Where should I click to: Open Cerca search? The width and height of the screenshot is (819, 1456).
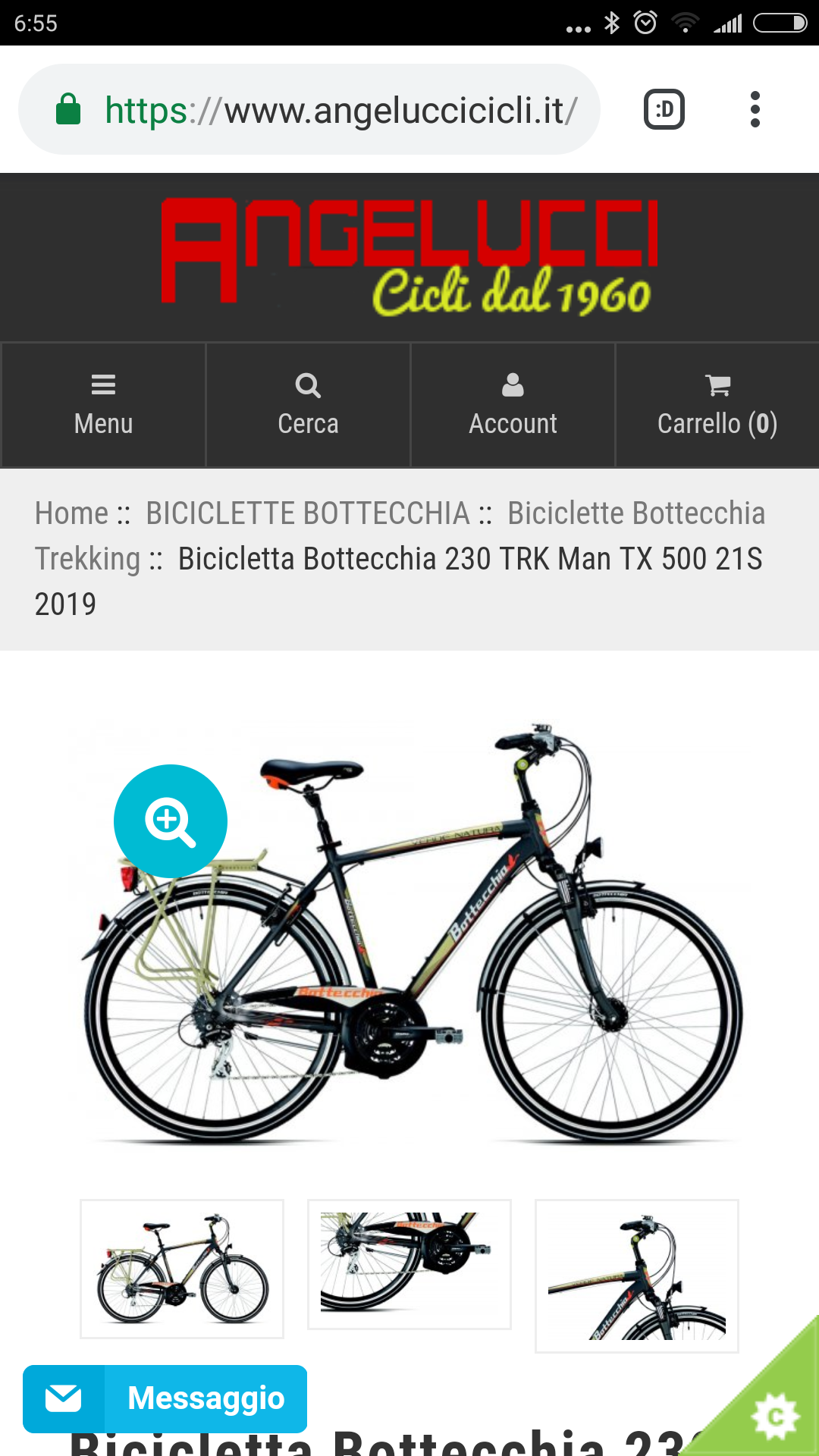pos(308,405)
